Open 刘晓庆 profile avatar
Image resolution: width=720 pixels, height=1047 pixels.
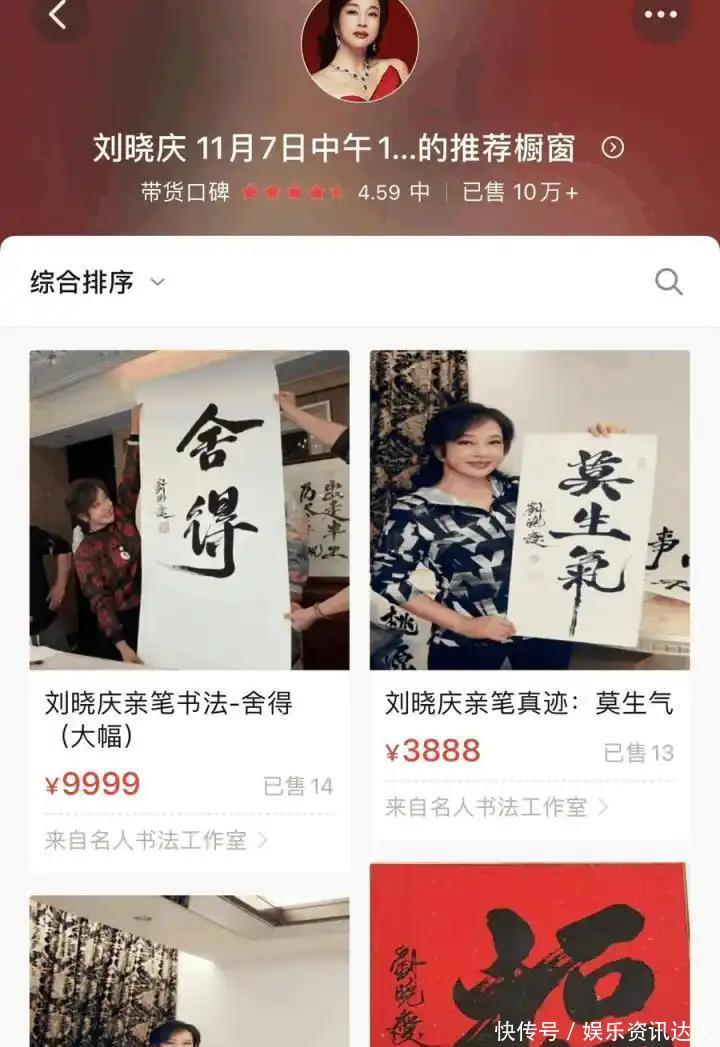point(360,47)
